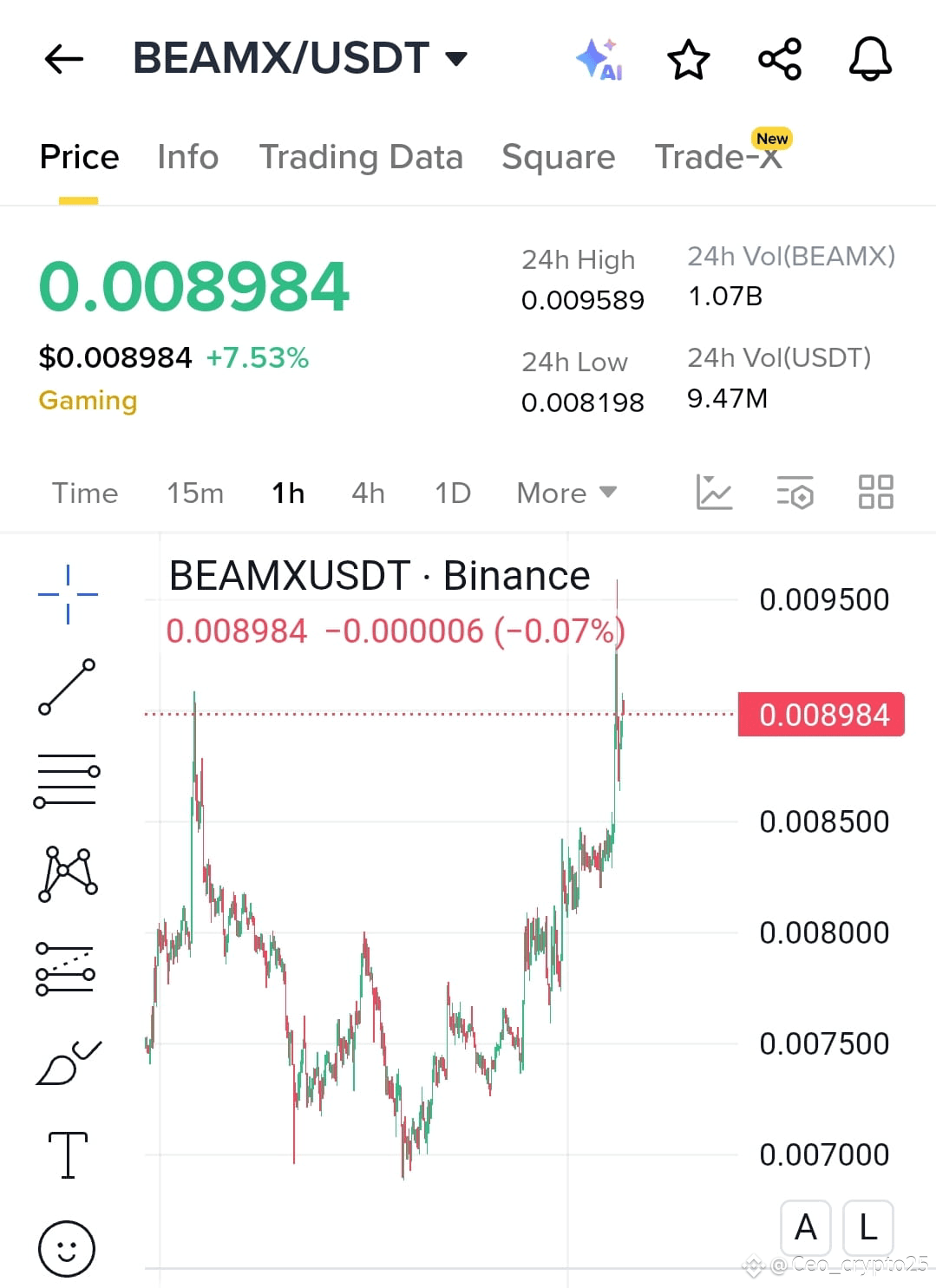Select the 4h timeframe

367,492
